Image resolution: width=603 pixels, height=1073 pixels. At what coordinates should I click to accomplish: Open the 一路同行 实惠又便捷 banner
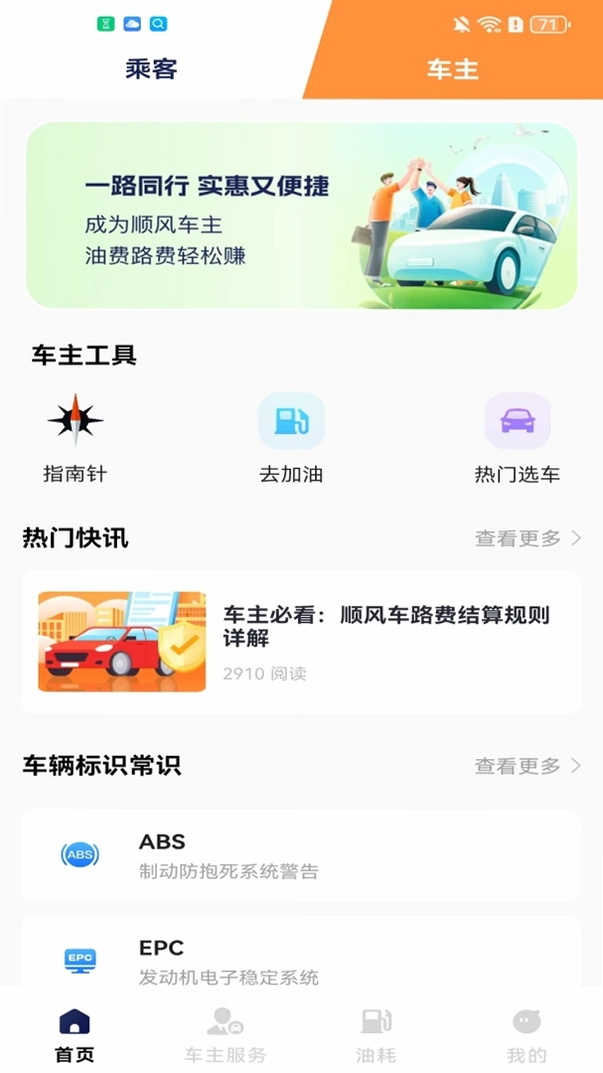pos(301,216)
